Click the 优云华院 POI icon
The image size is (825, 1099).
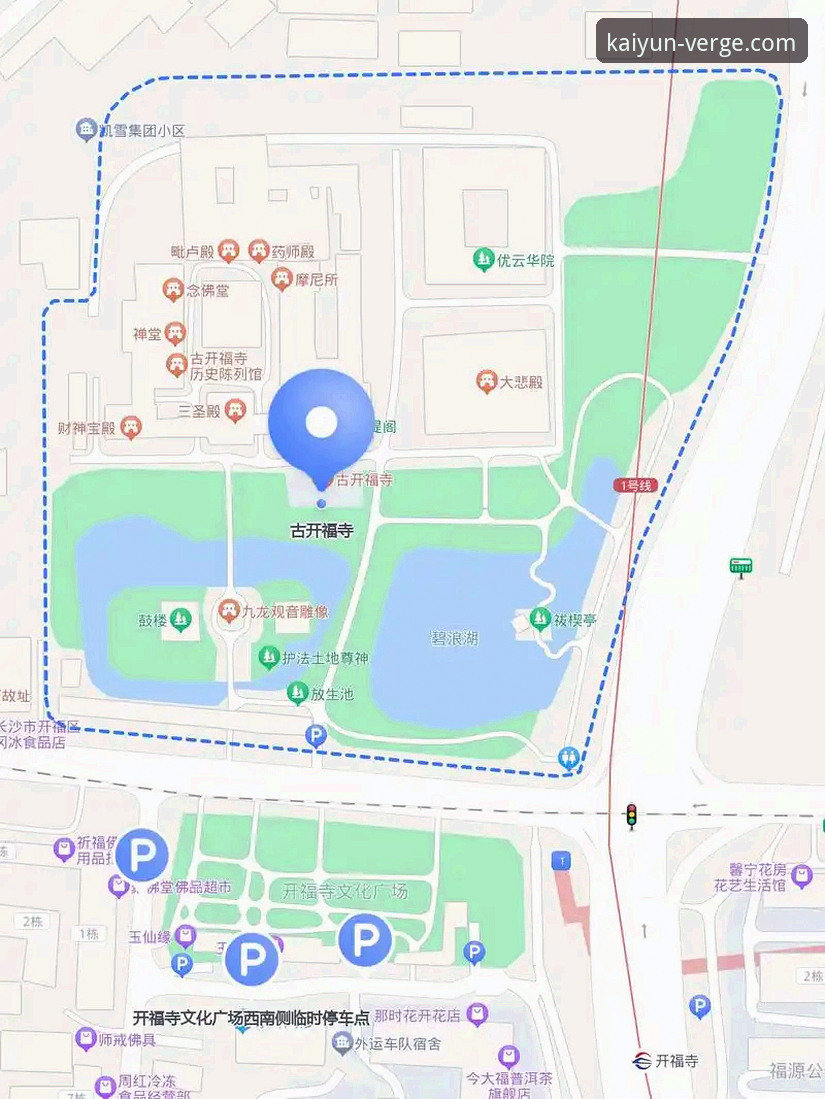[x=483, y=257]
